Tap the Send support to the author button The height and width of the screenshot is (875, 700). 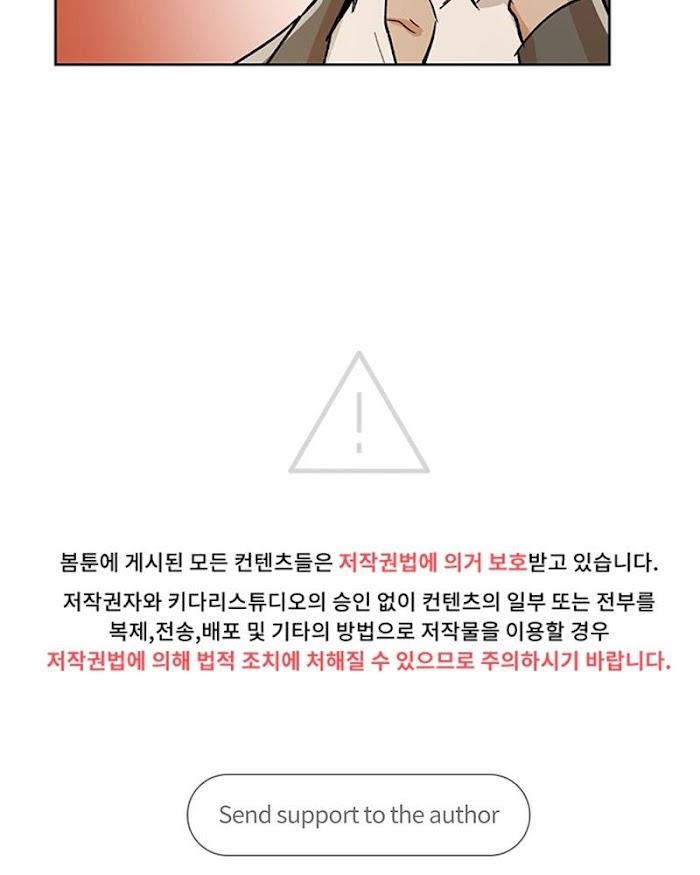(x=358, y=814)
